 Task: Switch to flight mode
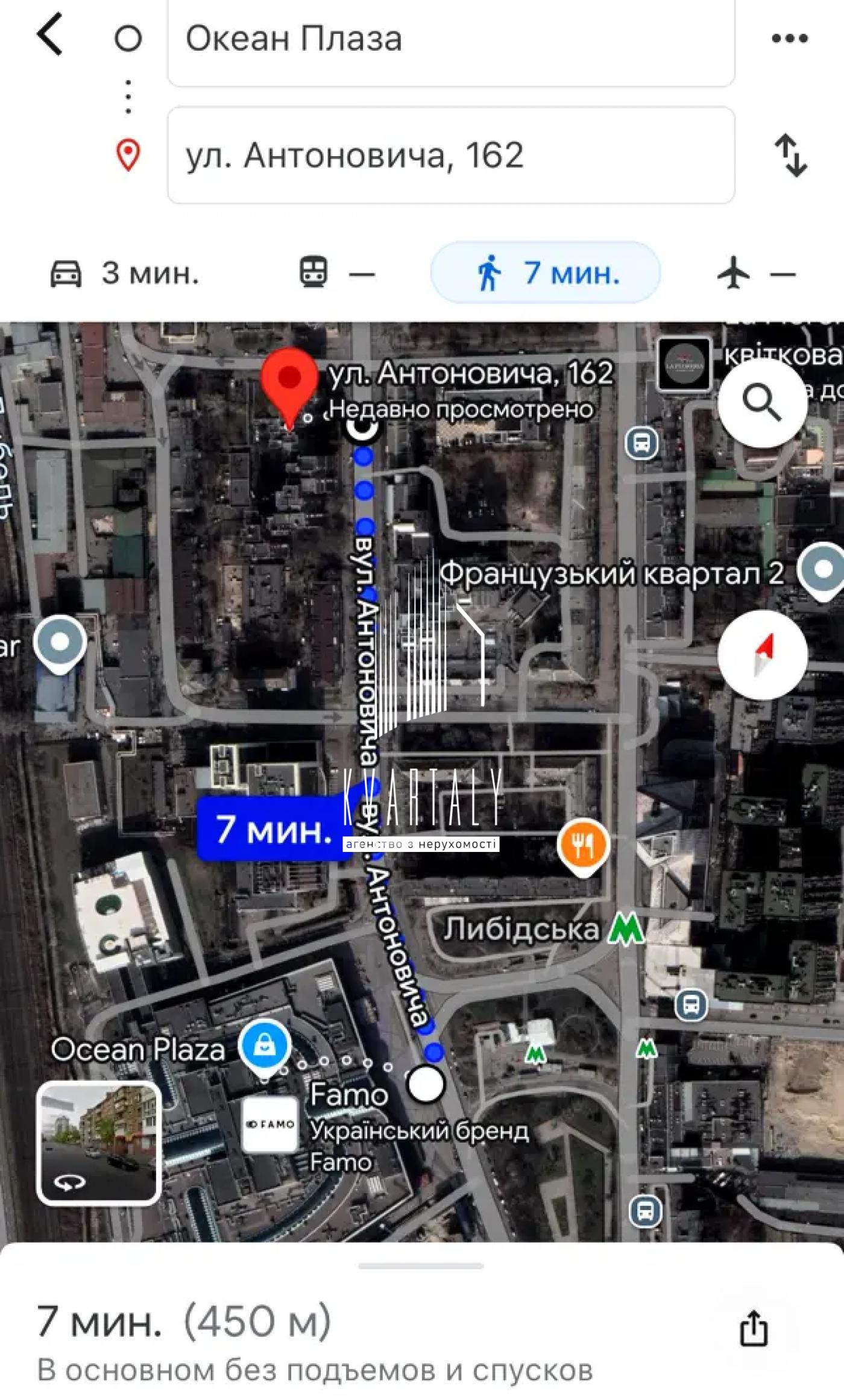[x=757, y=273]
